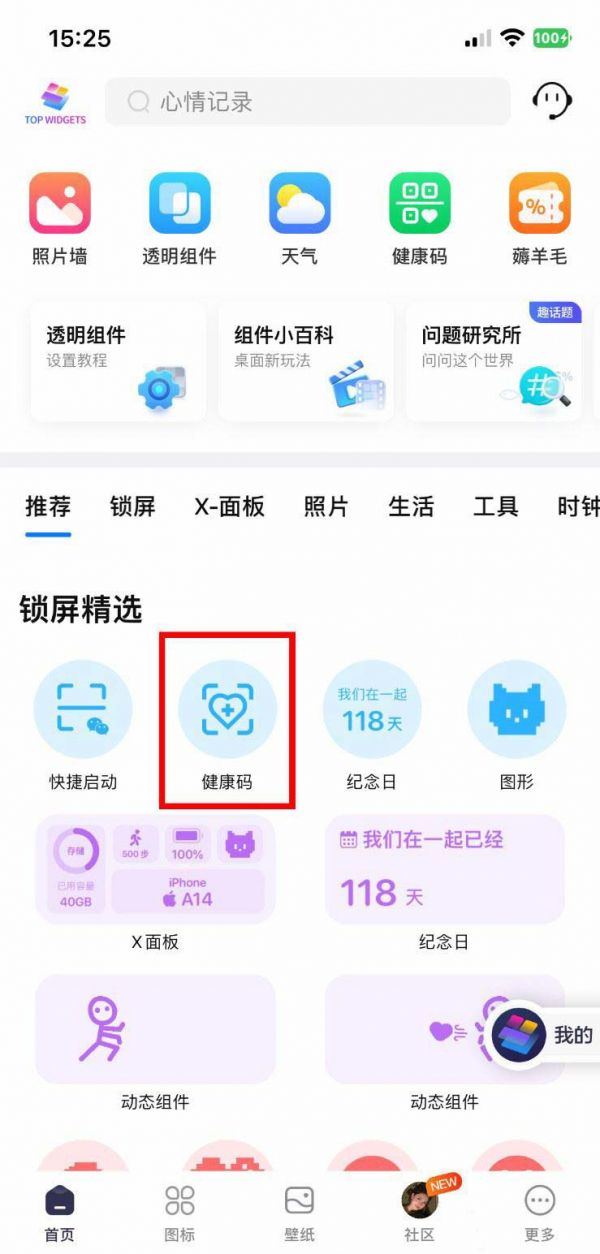The height and width of the screenshot is (1254, 600).
Task: Open 透明组件 设置教程 card
Action: pyautogui.click(x=118, y=362)
